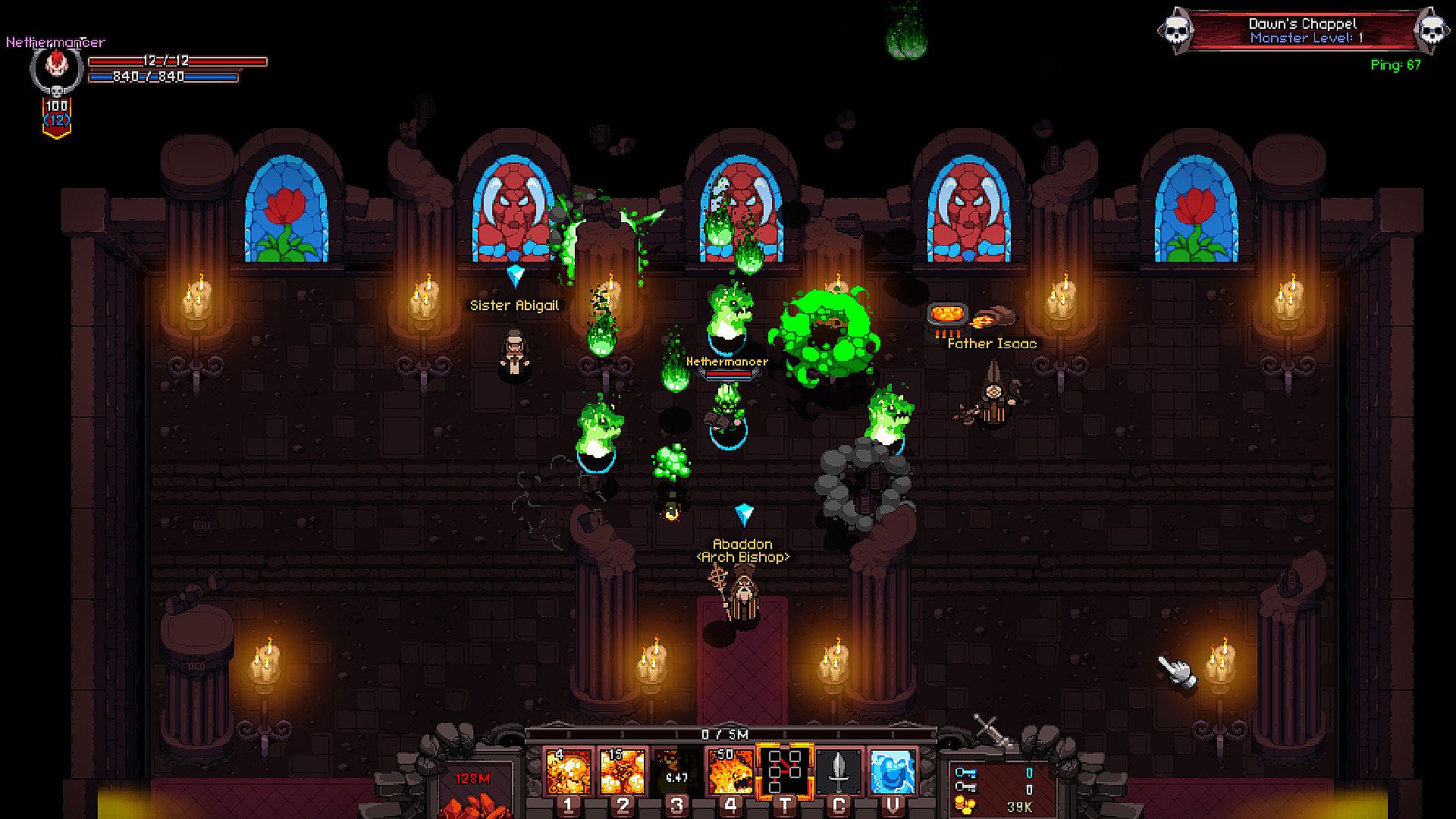Use the skill on cooldown in slot 3
The image size is (1456, 819).
coord(676,771)
